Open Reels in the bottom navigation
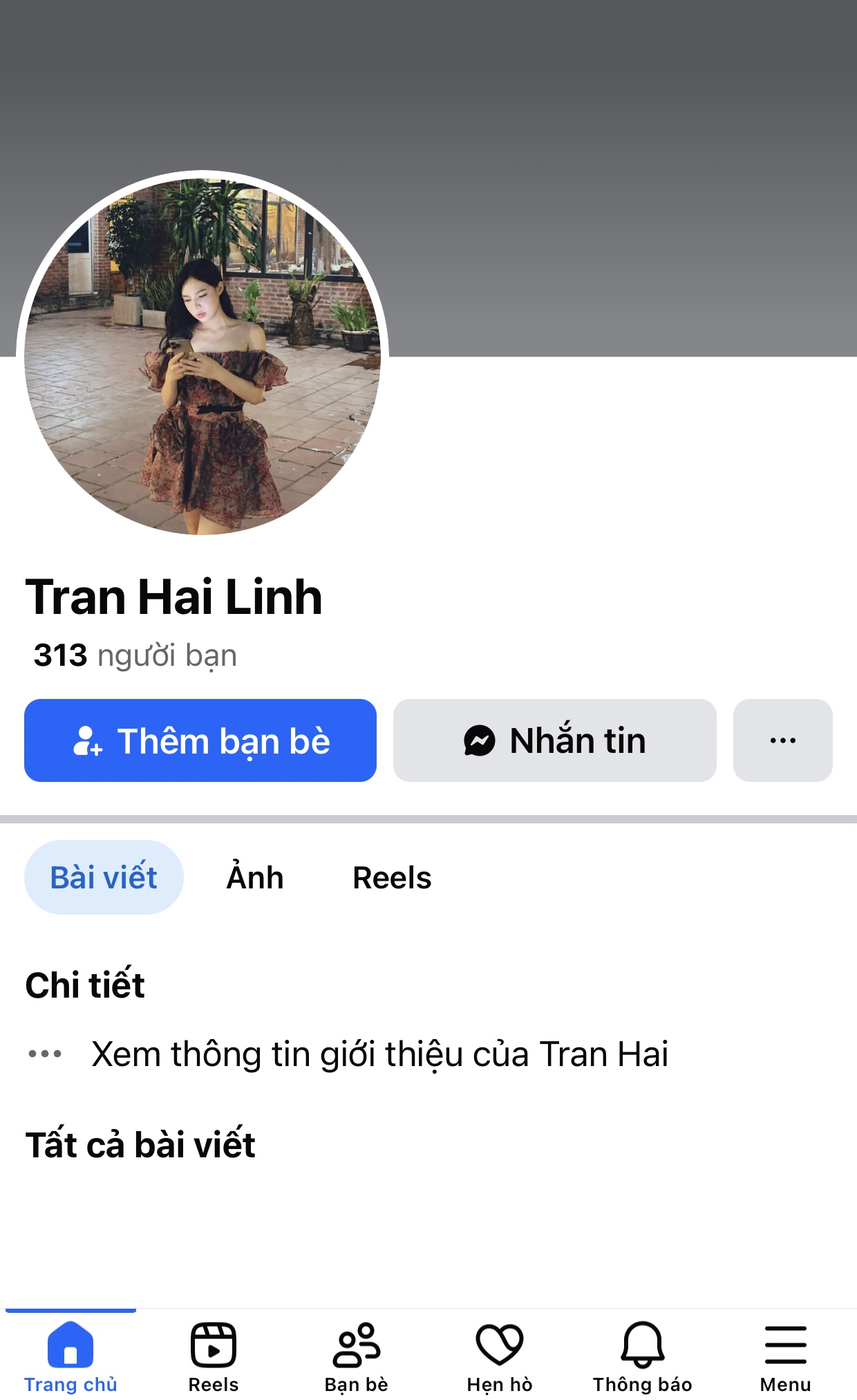The width and height of the screenshot is (857, 1400). (214, 1356)
